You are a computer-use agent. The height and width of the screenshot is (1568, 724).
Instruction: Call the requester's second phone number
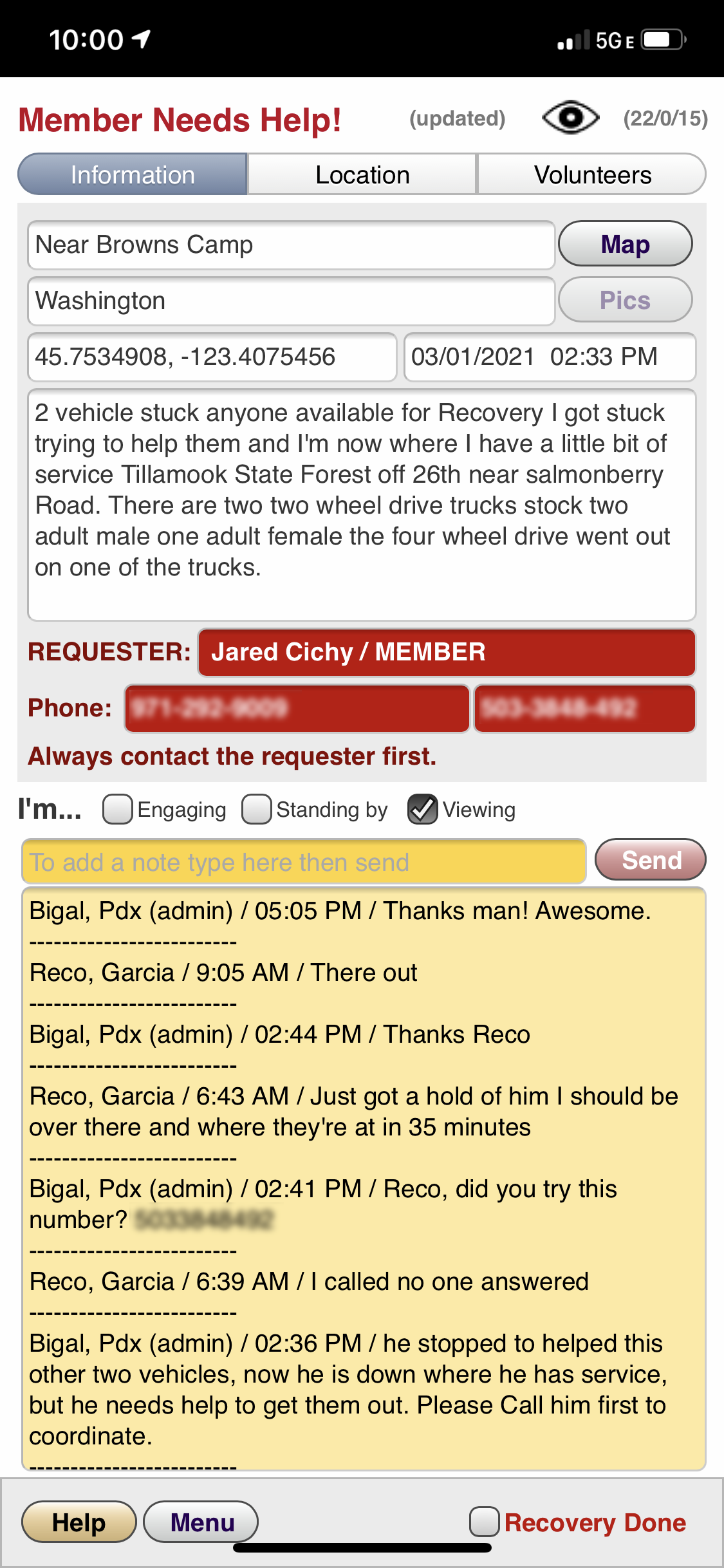pos(584,708)
